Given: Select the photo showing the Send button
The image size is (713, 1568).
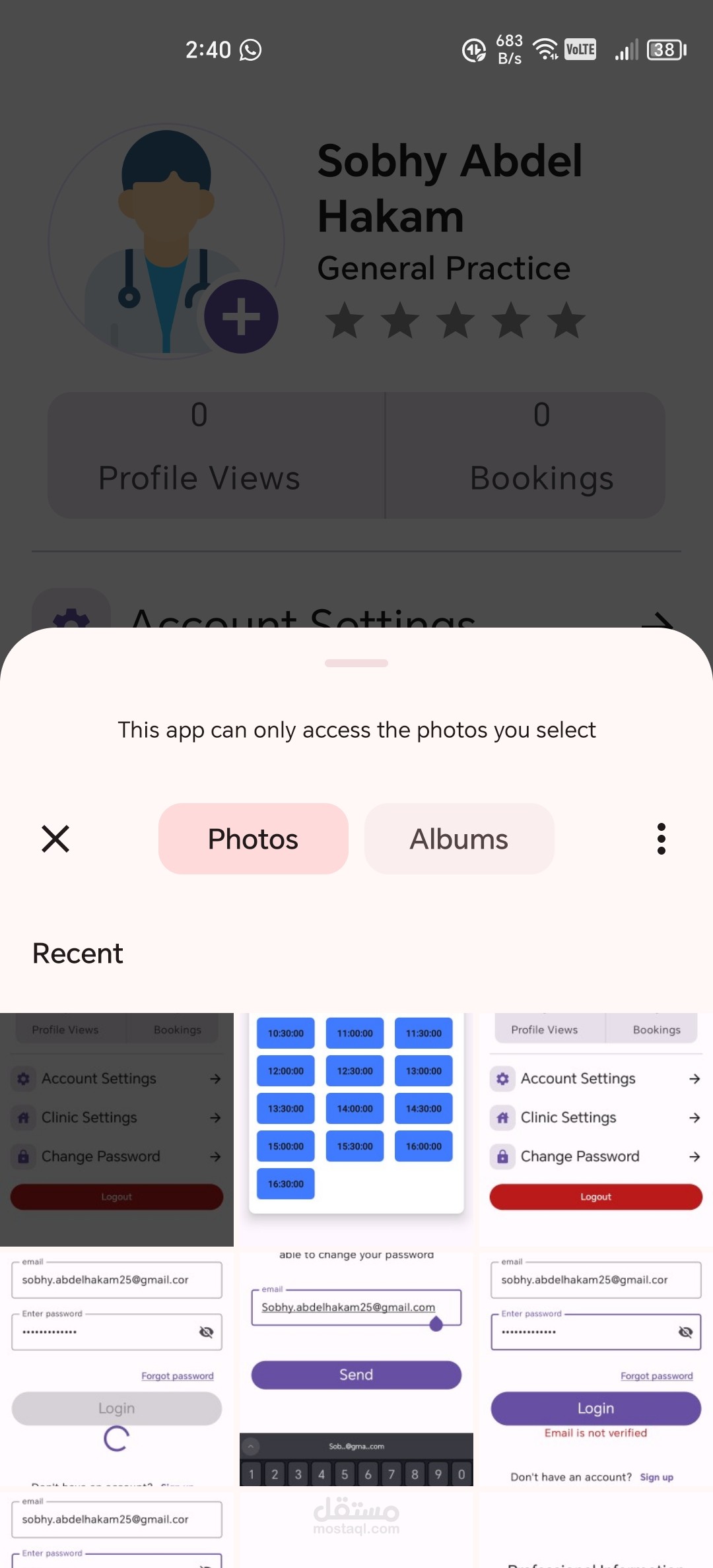Looking at the screenshot, I should point(356,1369).
